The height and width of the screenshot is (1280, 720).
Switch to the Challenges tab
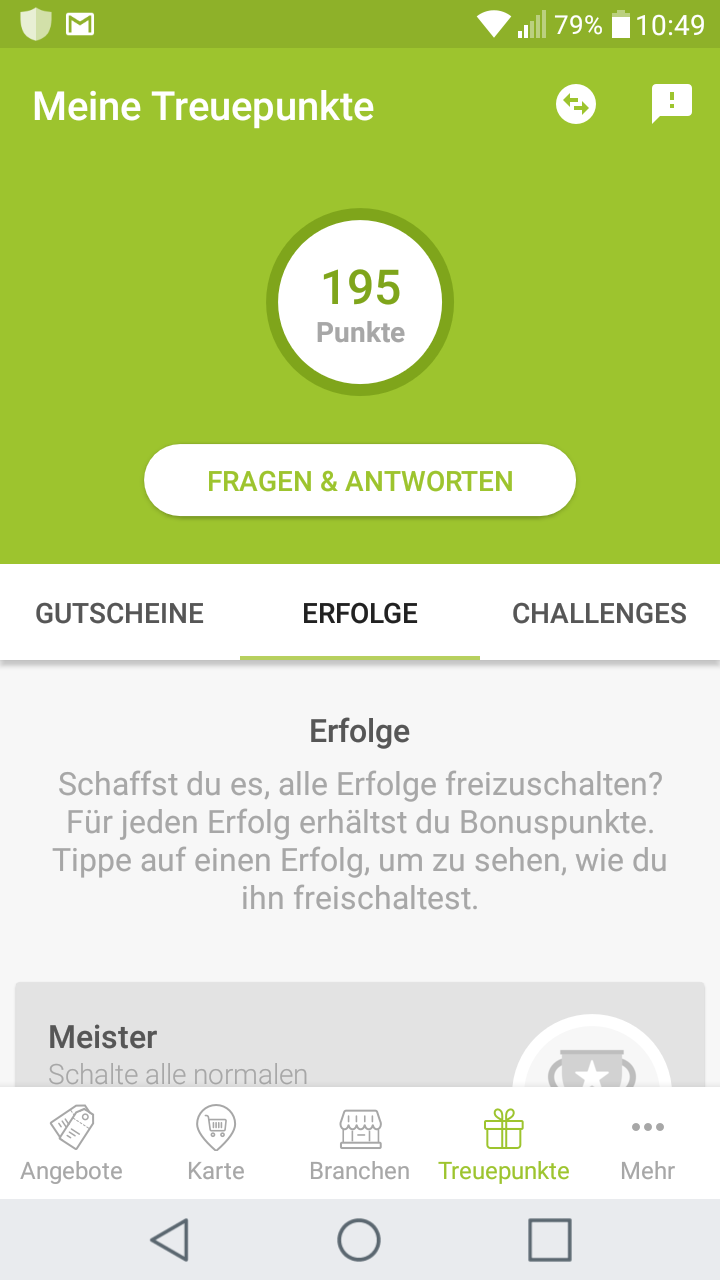[x=599, y=613]
